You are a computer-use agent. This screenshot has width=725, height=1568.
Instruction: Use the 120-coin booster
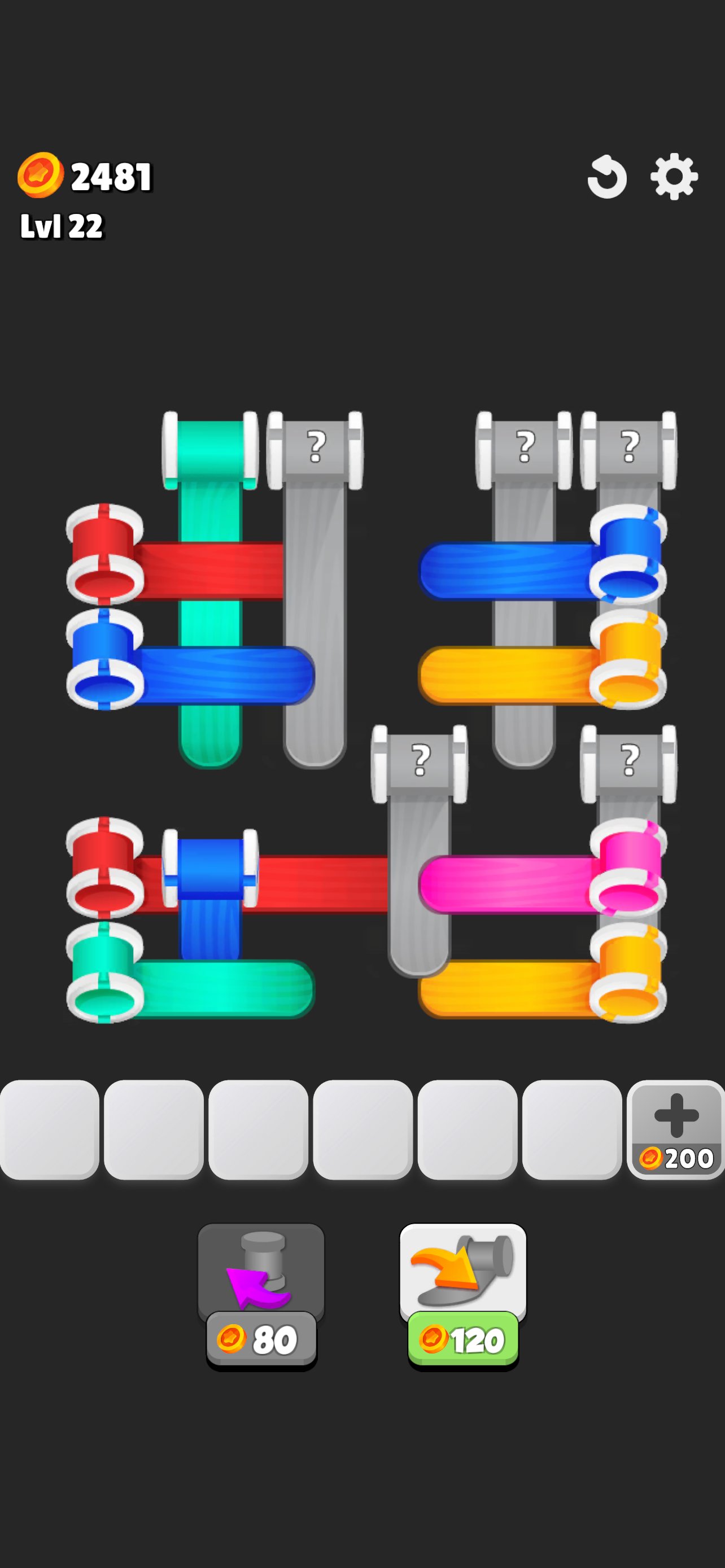point(462,1296)
